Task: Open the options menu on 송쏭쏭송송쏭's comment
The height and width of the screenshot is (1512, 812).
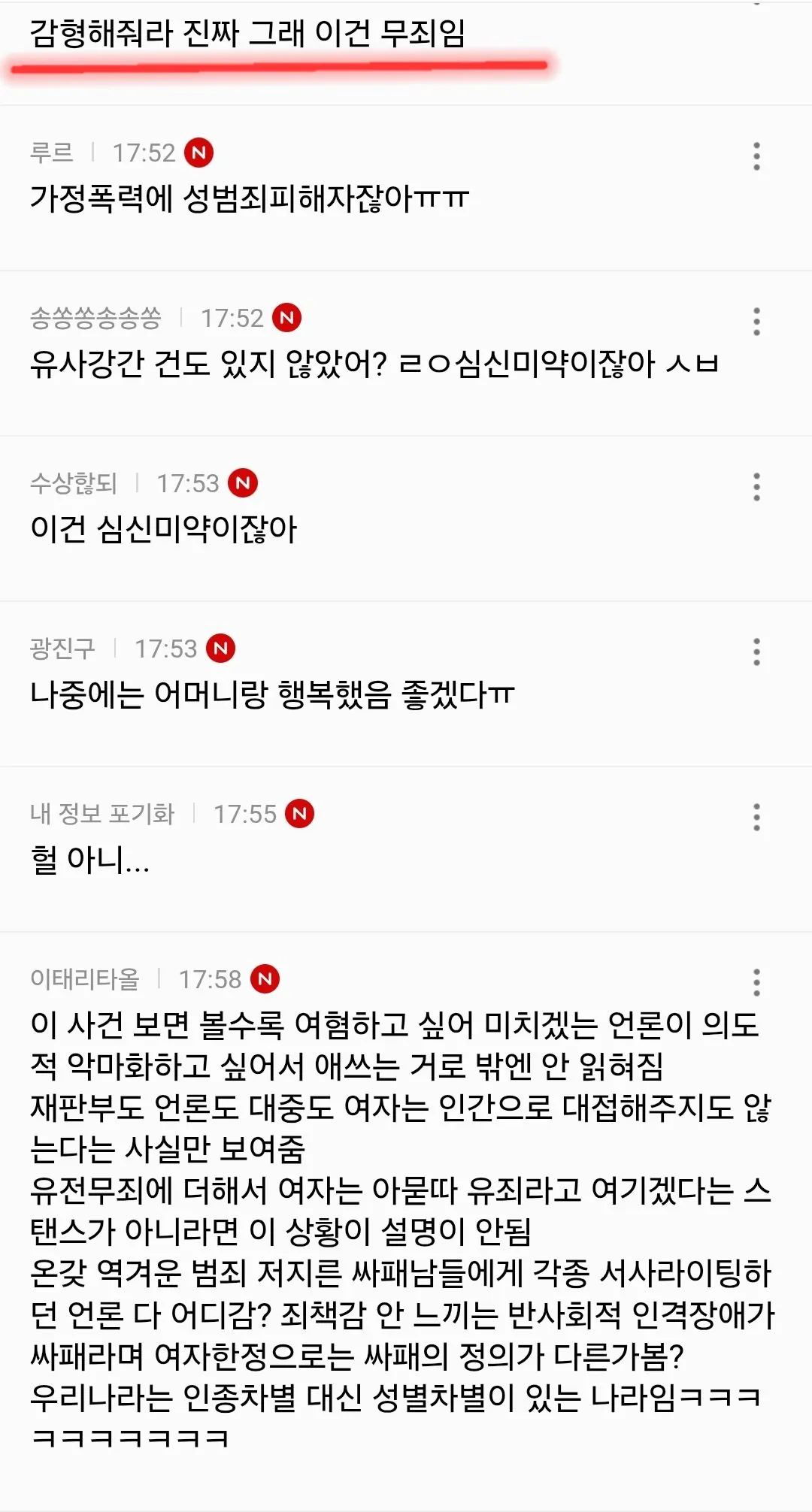Action: 757,322
